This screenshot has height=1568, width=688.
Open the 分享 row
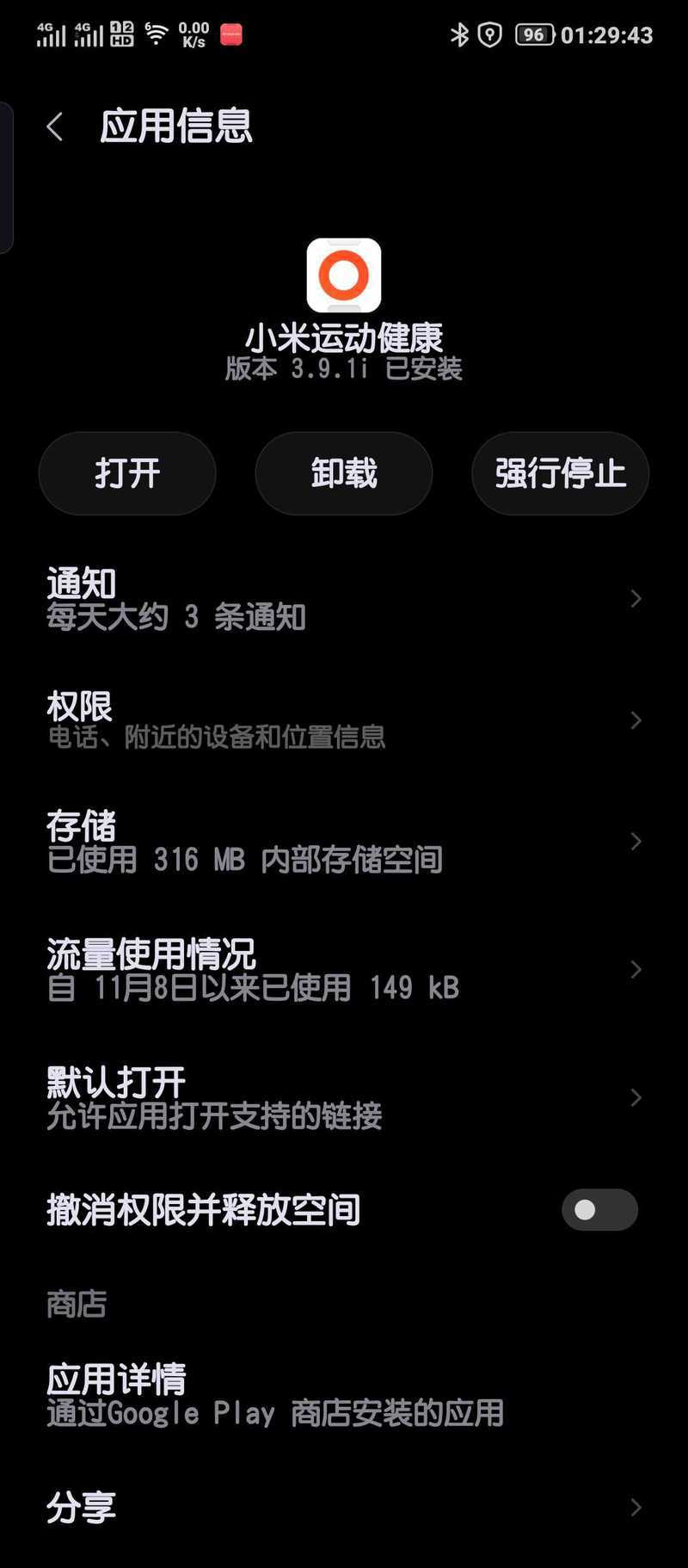(344, 1508)
